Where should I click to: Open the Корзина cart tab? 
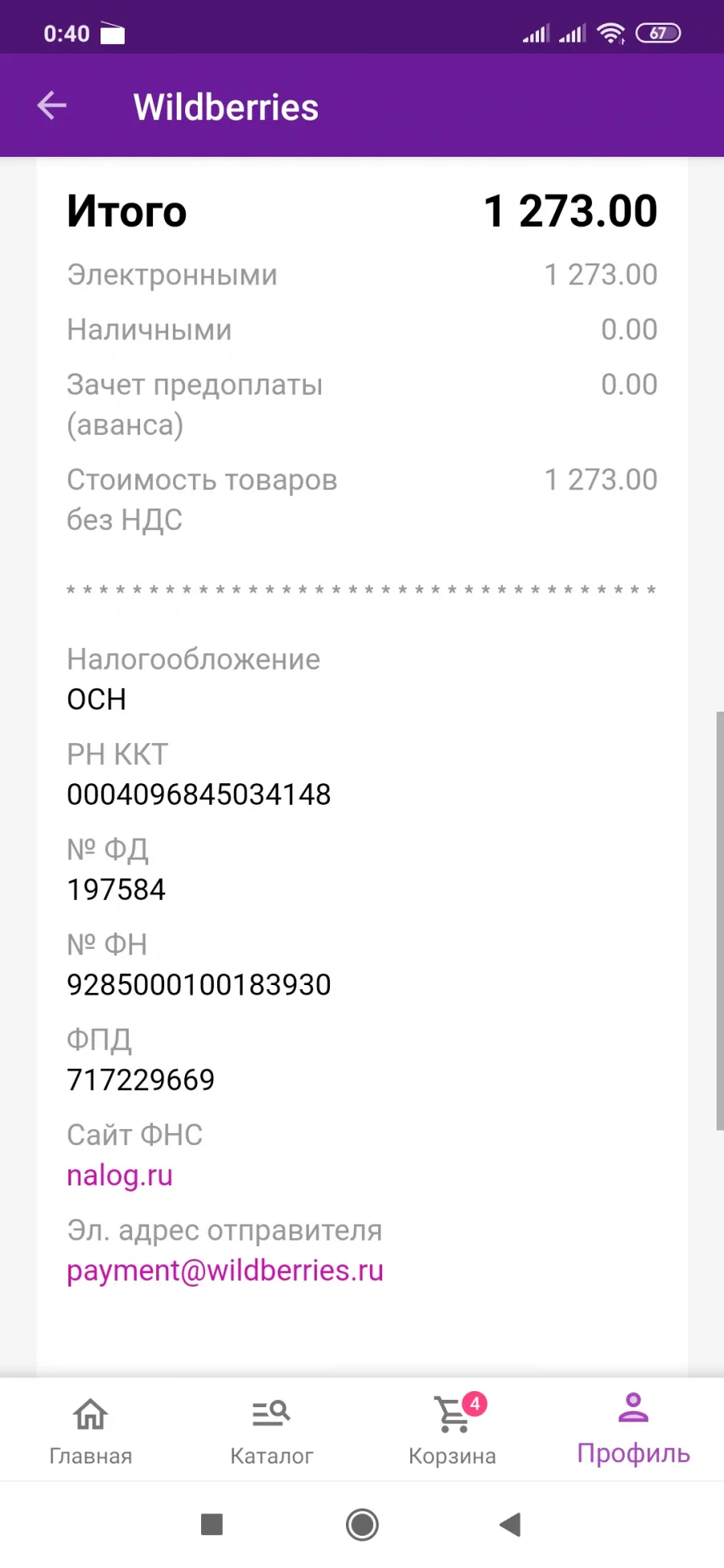click(x=452, y=1430)
